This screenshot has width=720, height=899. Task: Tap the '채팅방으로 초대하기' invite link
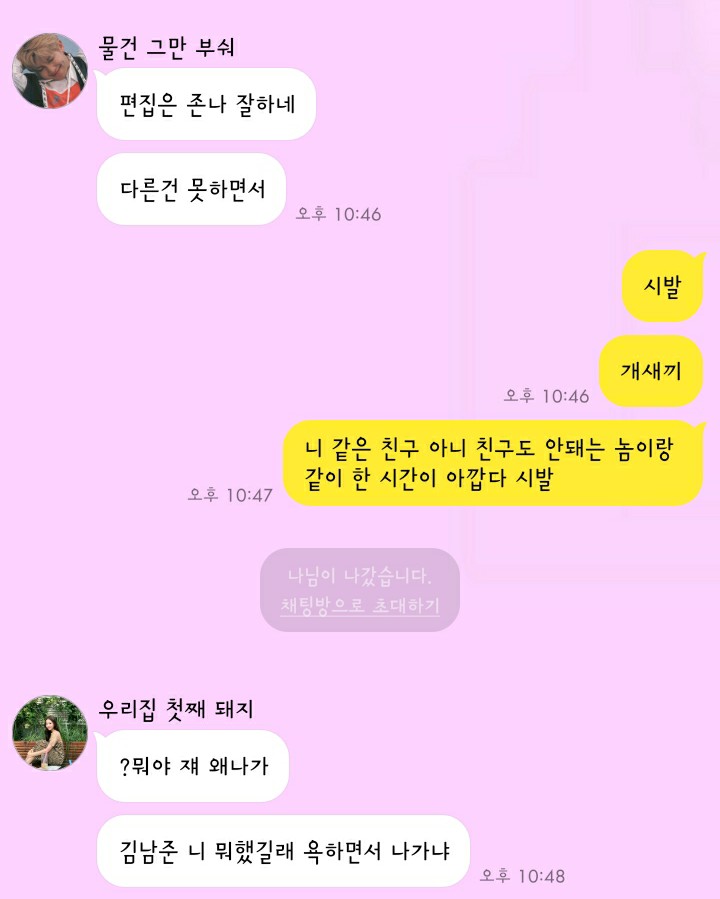click(359, 606)
